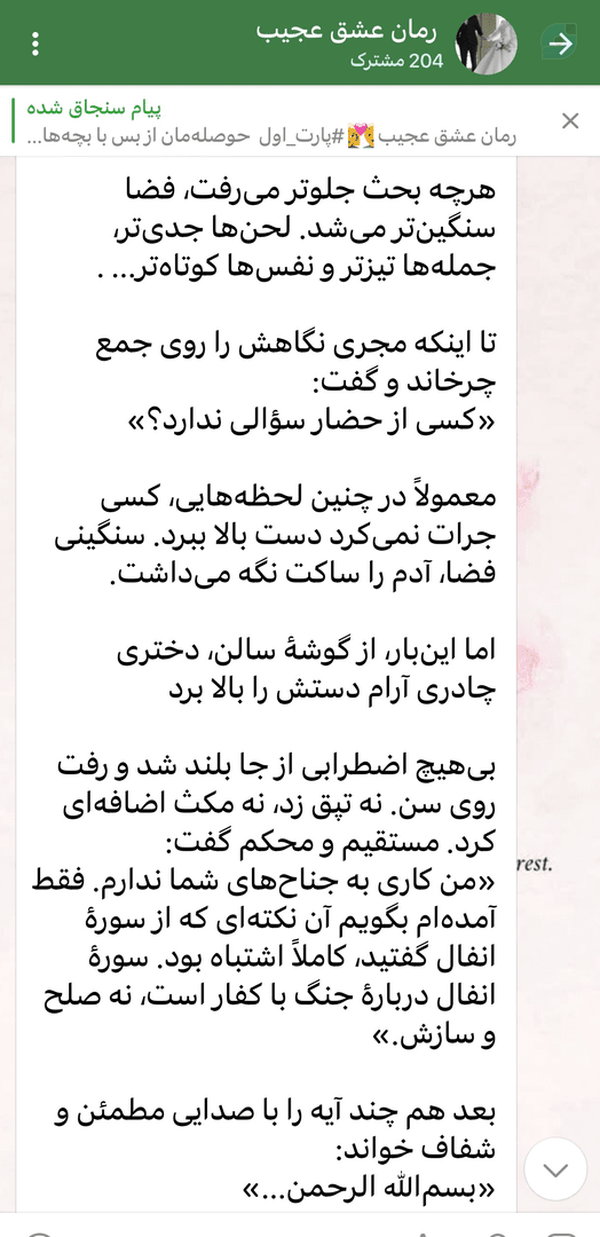The width and height of the screenshot is (600, 1237).
Task: Open the three-dot overflow menu
Action: pos(36,45)
